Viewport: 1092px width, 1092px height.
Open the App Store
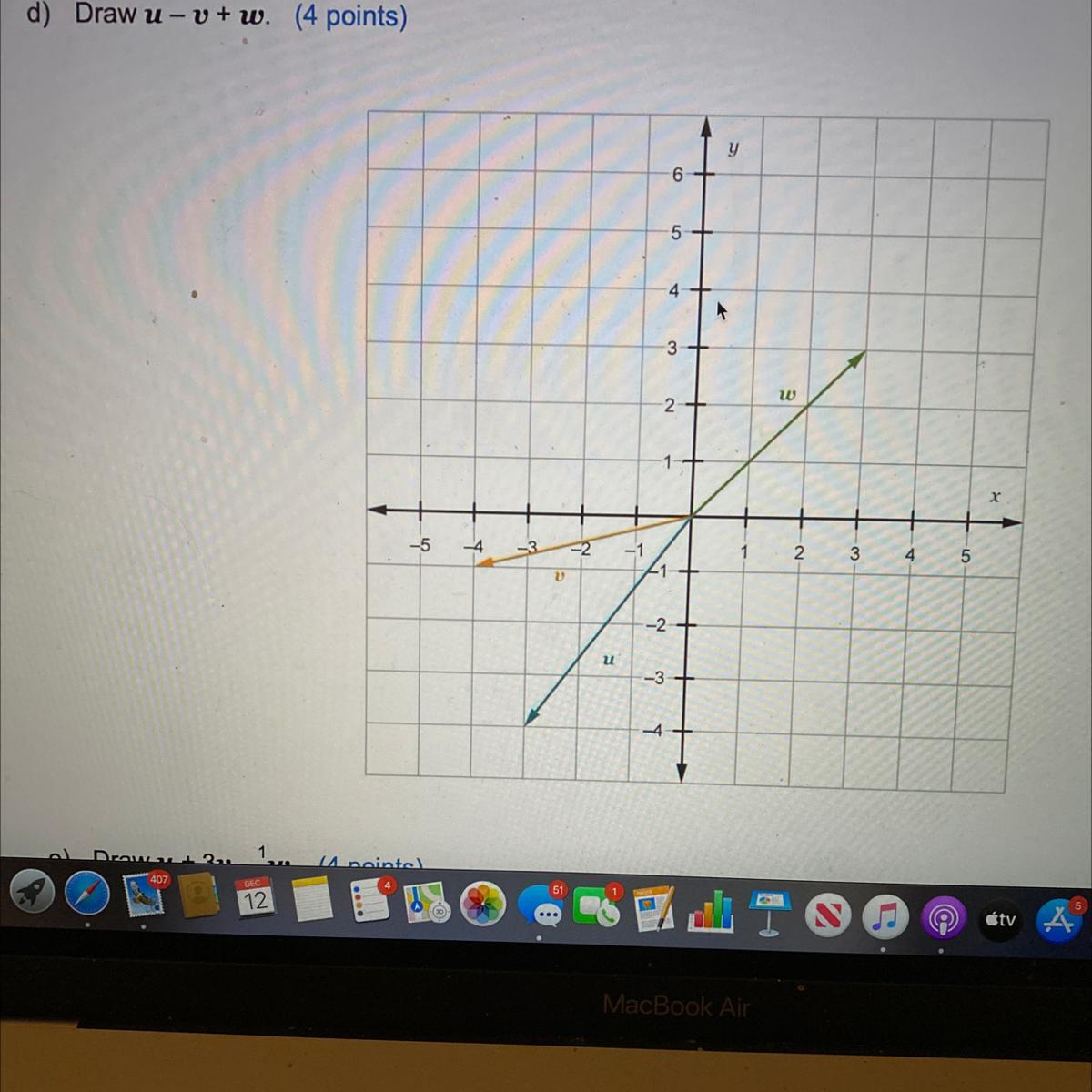(1058, 921)
